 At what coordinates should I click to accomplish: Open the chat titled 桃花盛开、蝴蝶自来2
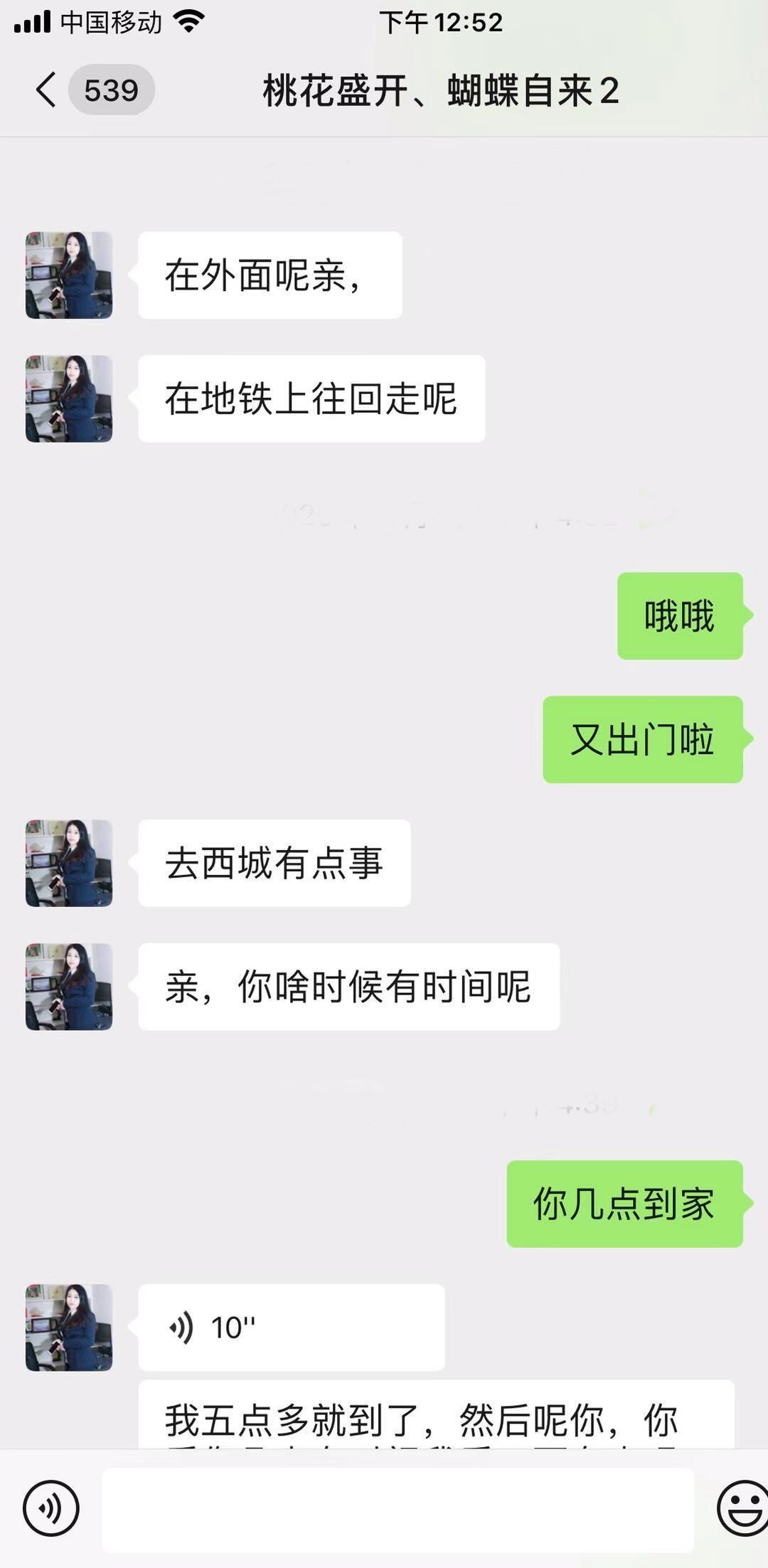442,90
